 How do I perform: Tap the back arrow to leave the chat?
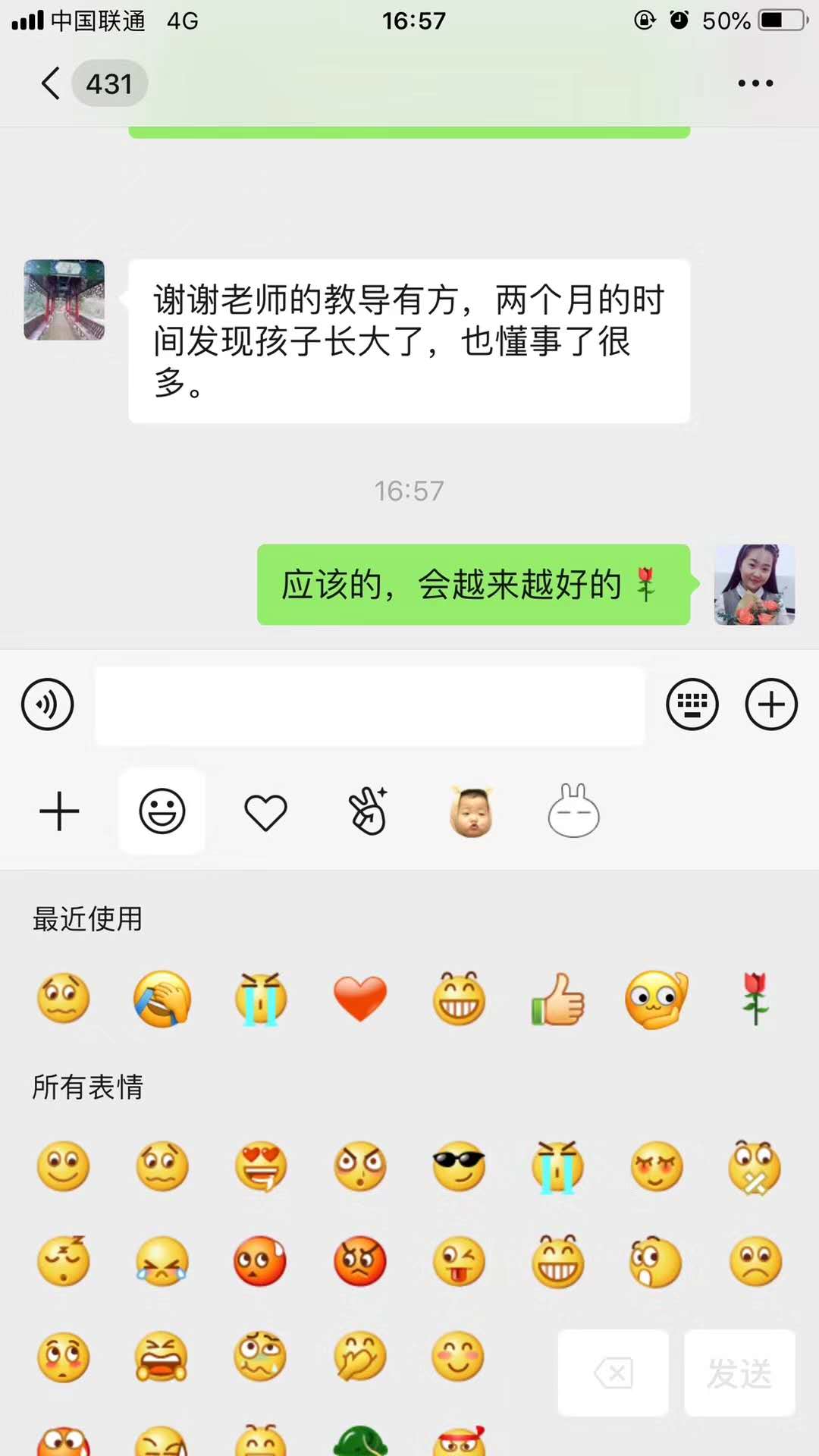click(x=50, y=83)
